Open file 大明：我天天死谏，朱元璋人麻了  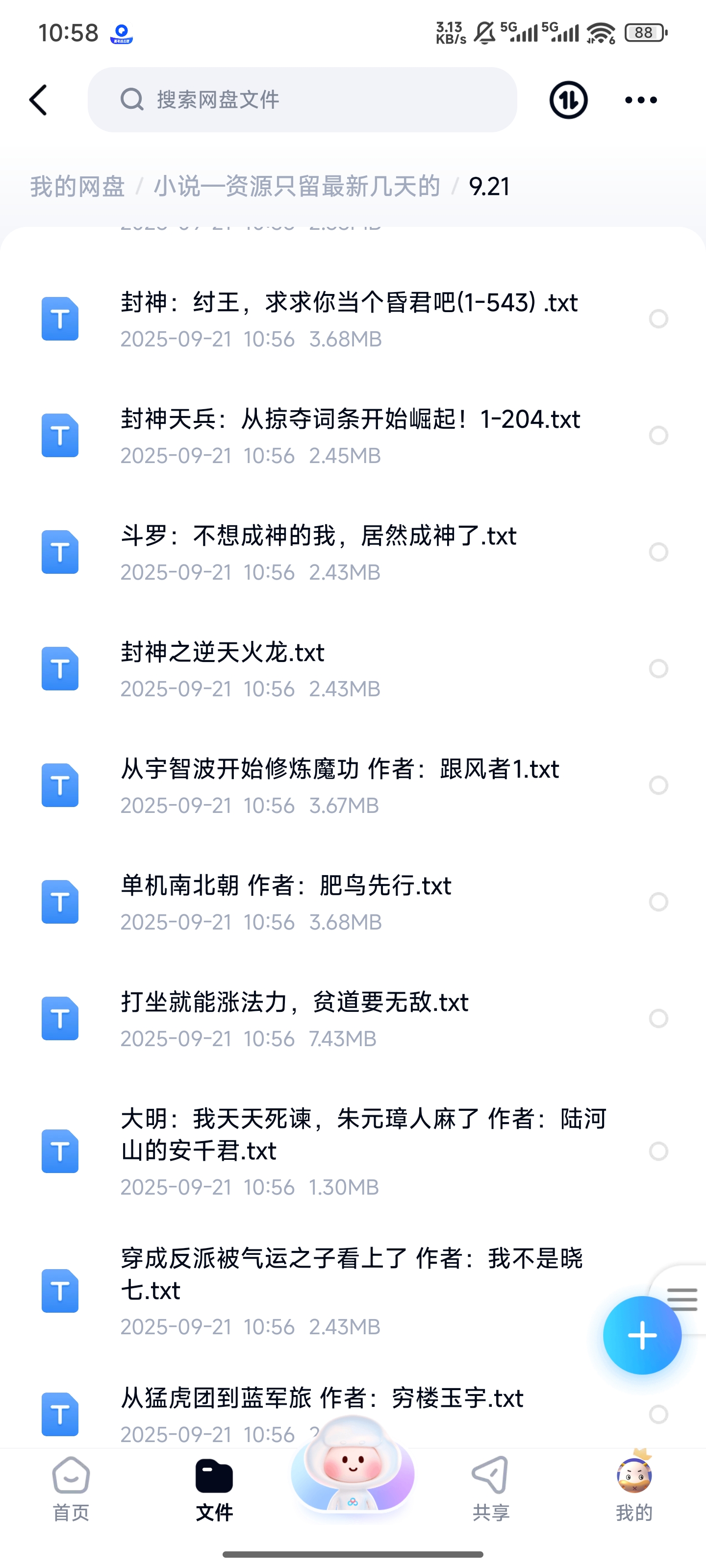click(x=363, y=1151)
